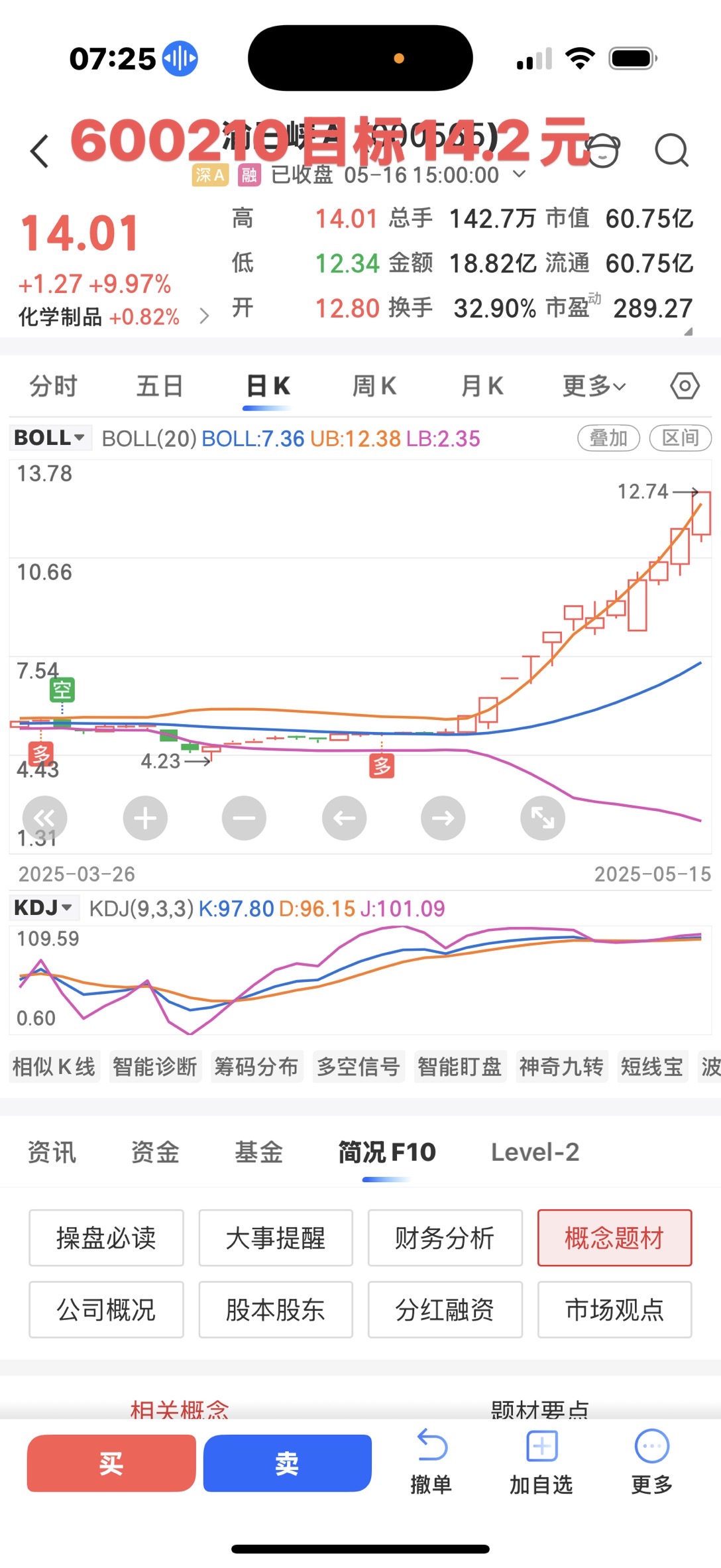
Task: Select the 月K chart tab
Action: pos(482,385)
